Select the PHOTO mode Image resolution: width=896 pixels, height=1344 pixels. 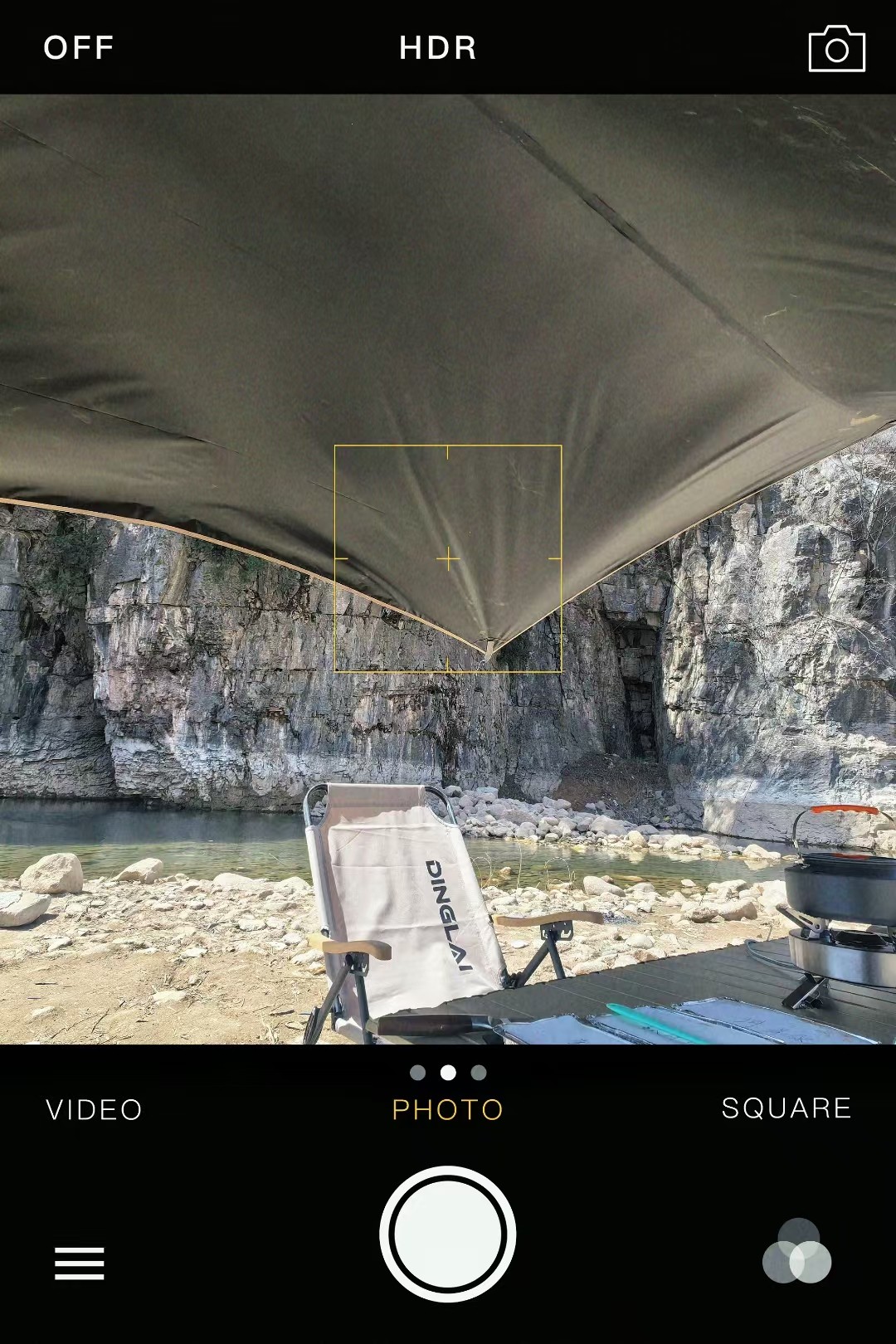pyautogui.click(x=448, y=1109)
